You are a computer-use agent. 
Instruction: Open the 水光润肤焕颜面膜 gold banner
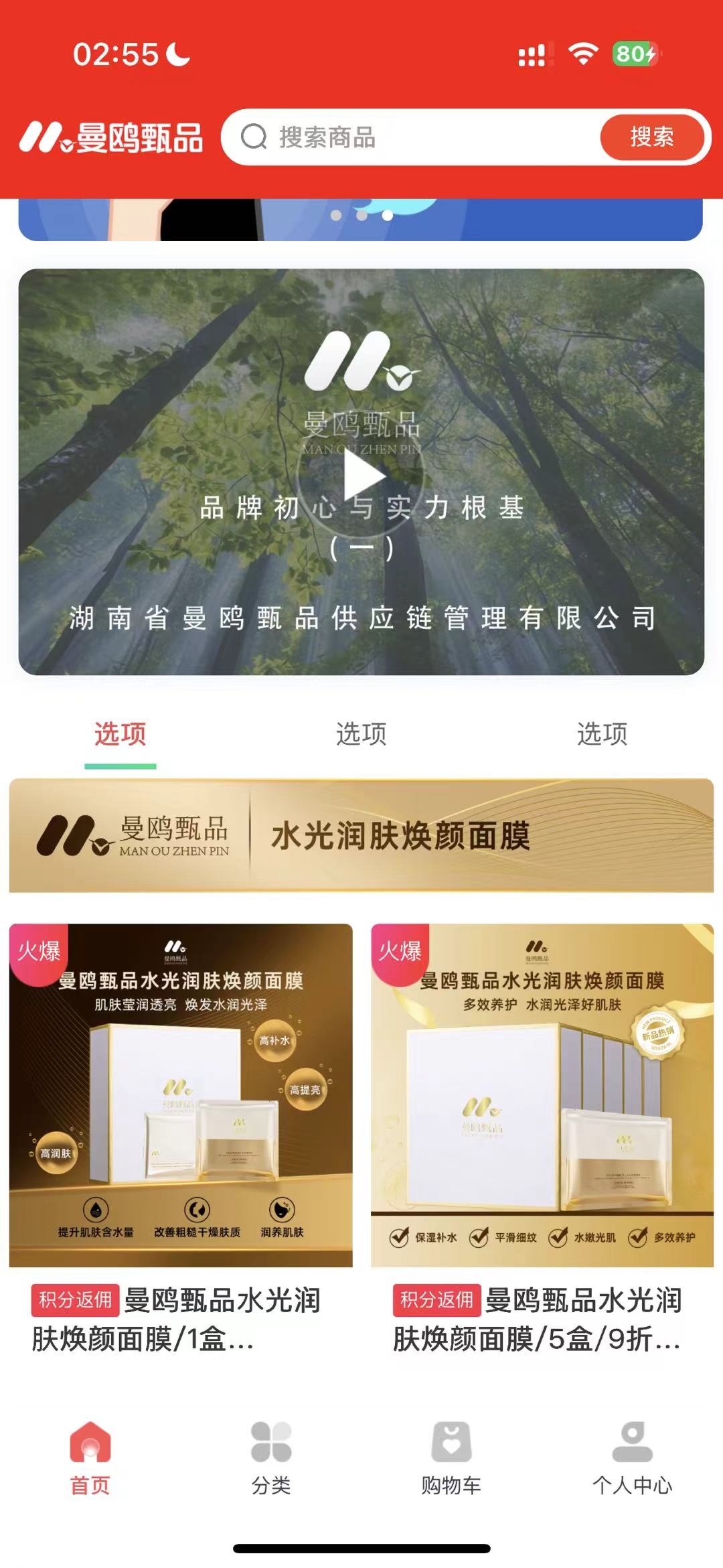point(361,837)
